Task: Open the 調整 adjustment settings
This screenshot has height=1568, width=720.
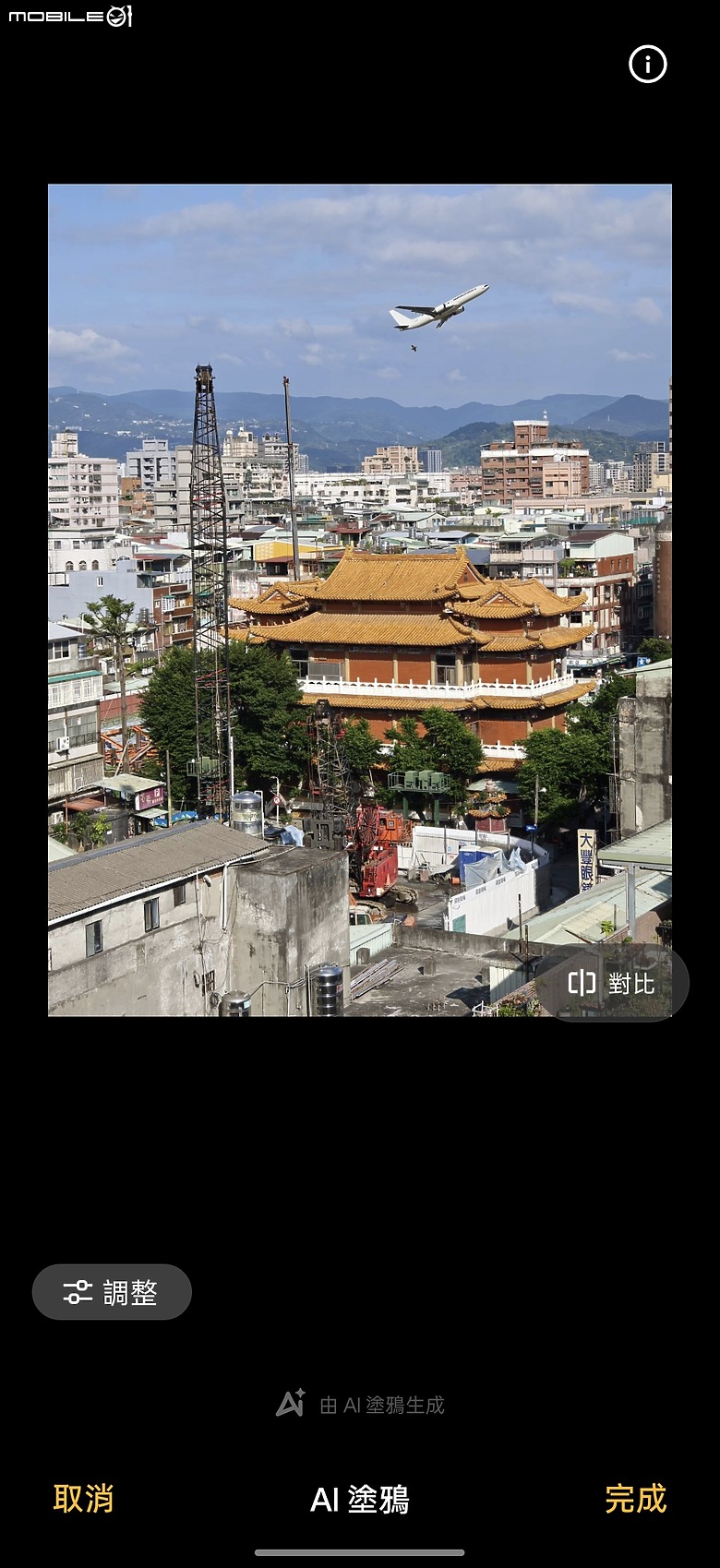Action: coord(112,1292)
